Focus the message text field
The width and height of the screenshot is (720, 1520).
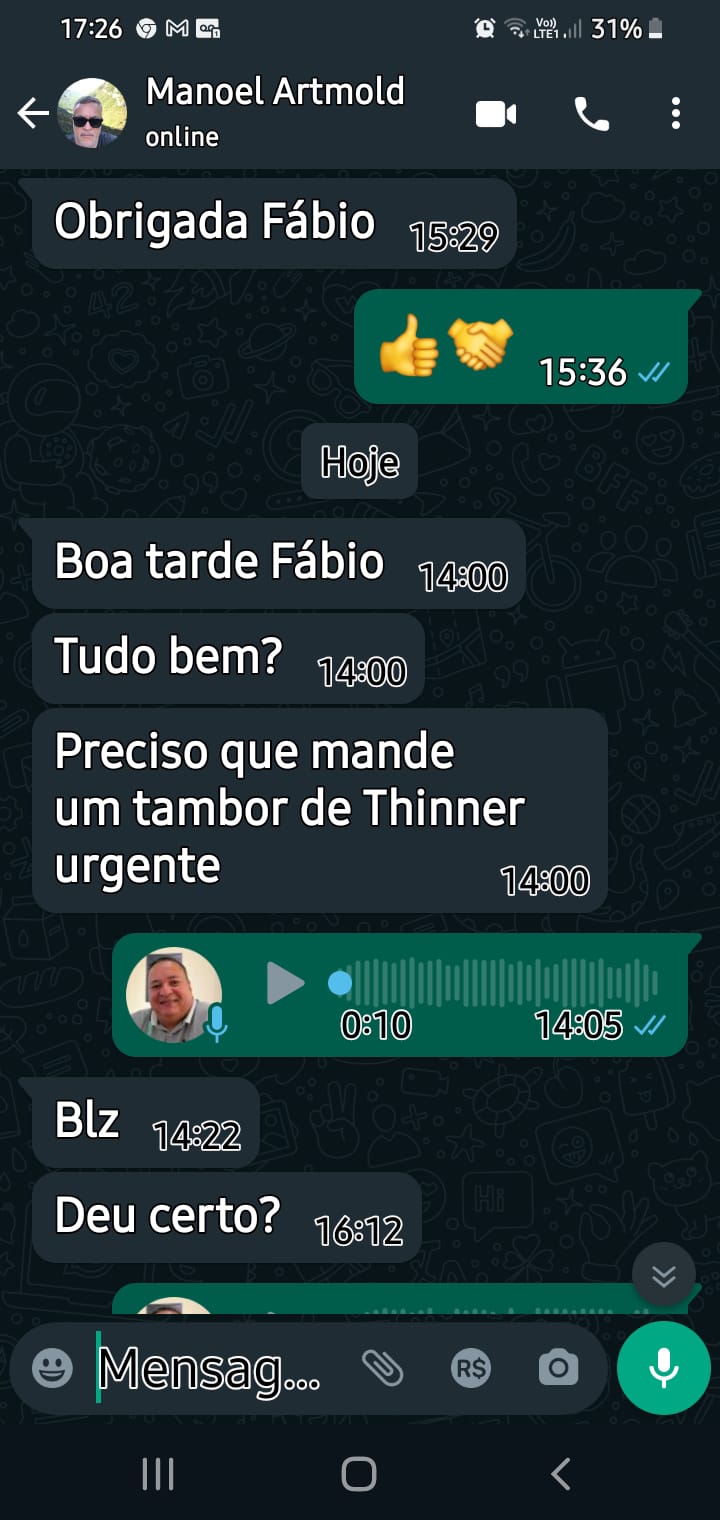coord(210,1368)
